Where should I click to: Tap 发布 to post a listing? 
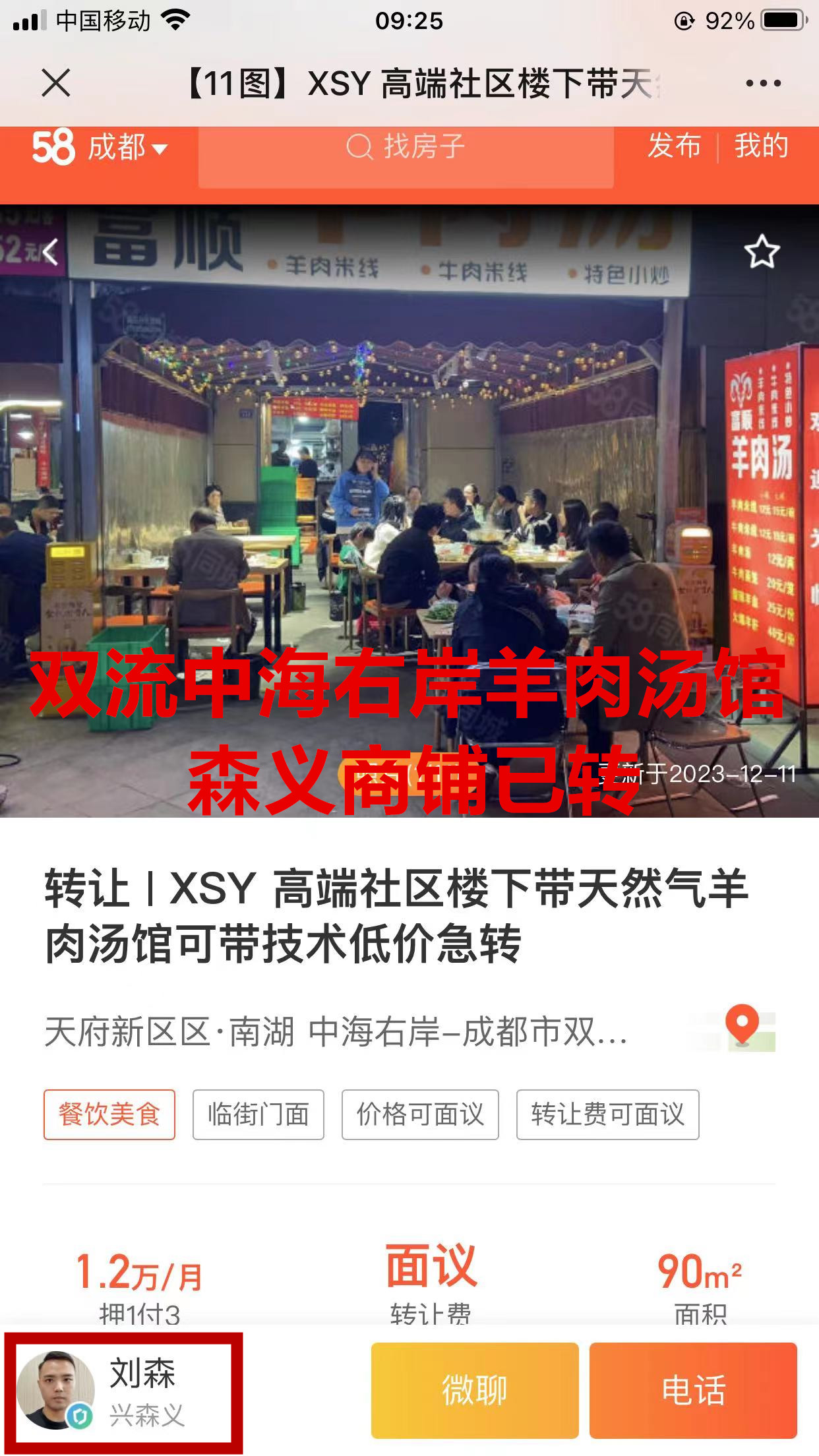[673, 146]
